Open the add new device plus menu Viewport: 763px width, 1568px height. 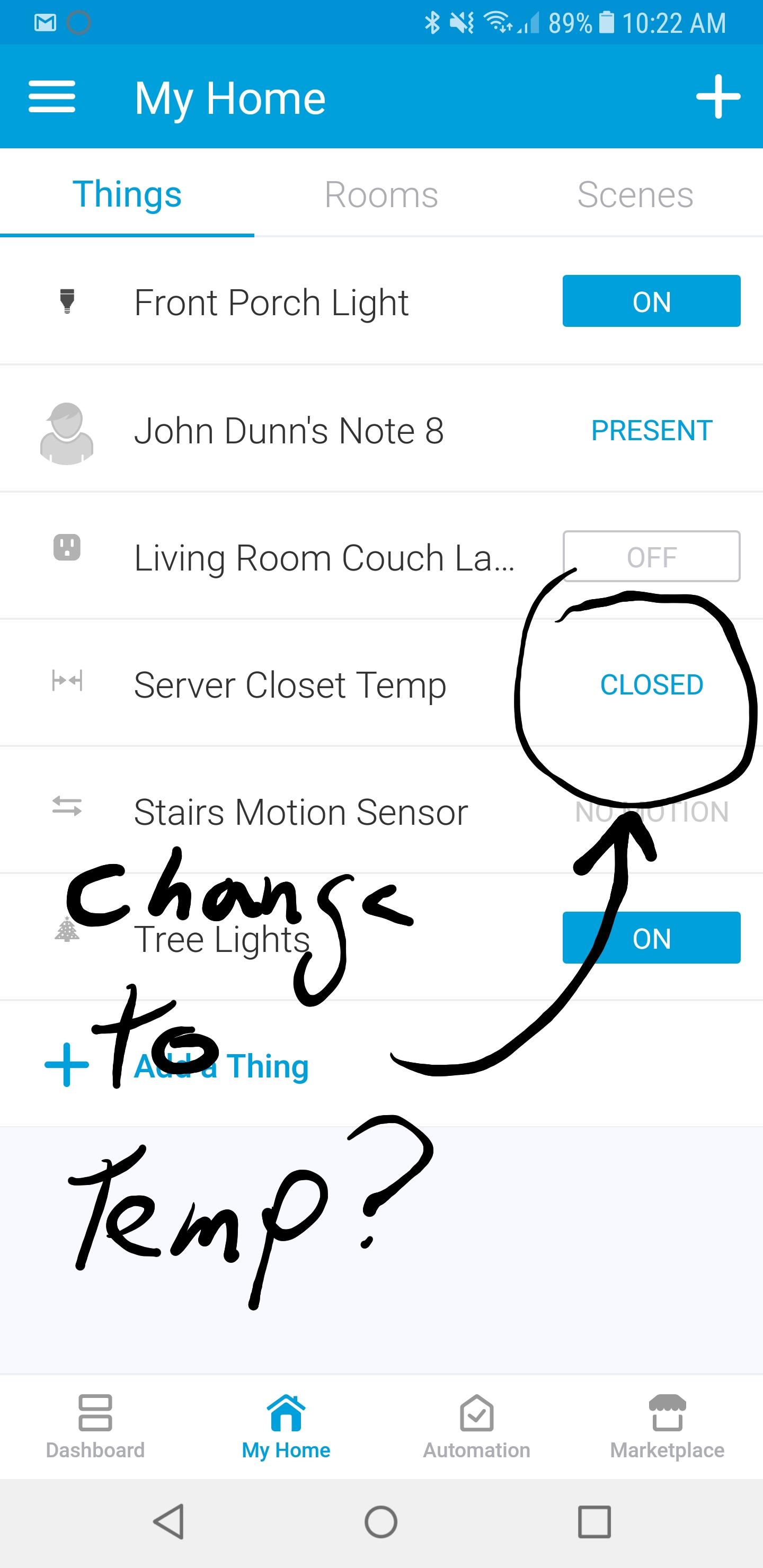pyautogui.click(x=718, y=95)
